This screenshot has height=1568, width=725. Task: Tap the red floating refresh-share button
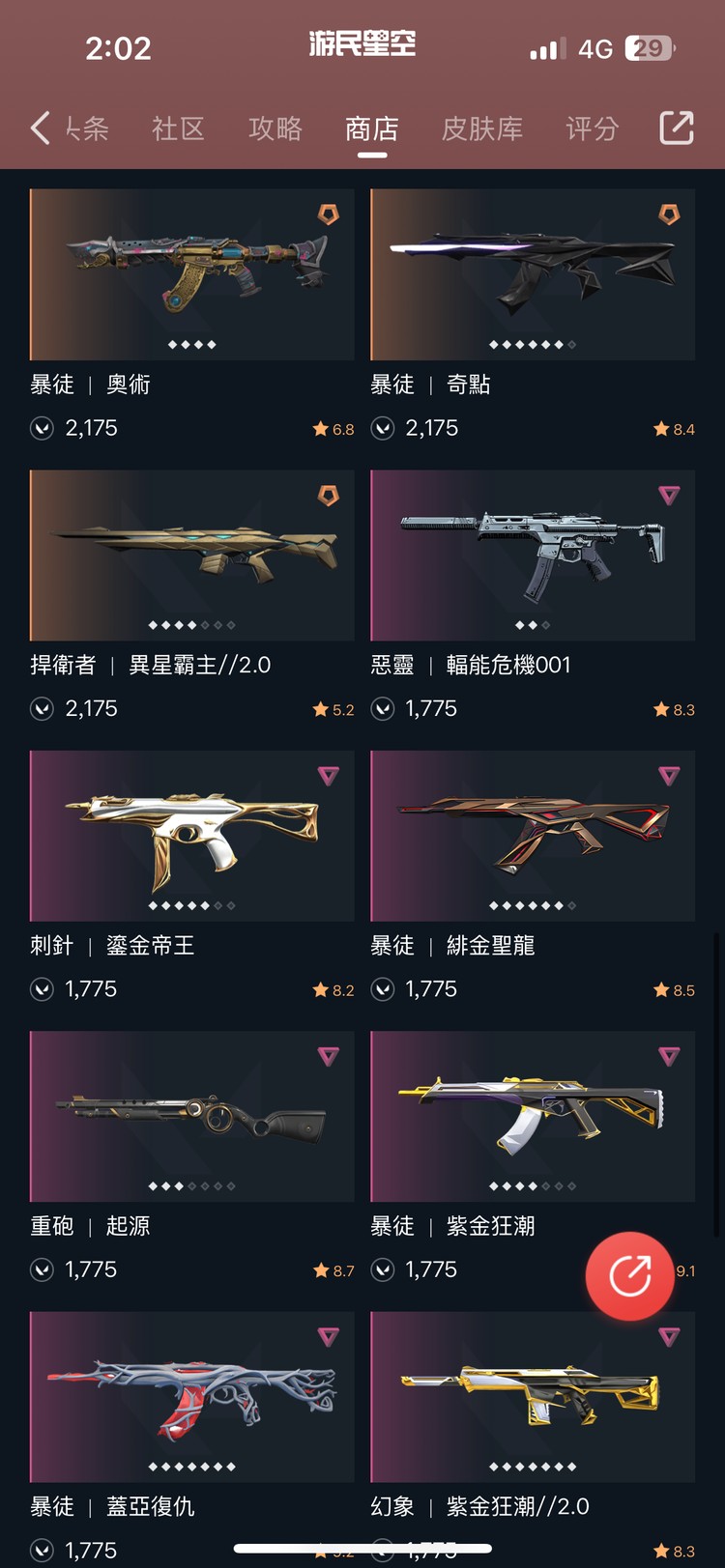(629, 1275)
